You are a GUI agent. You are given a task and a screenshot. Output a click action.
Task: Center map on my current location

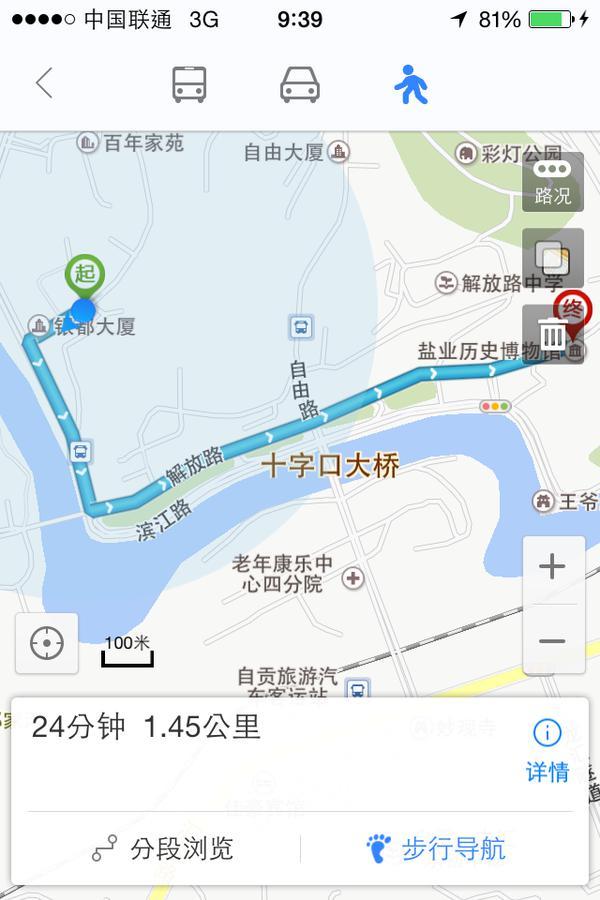pyautogui.click(x=47, y=643)
